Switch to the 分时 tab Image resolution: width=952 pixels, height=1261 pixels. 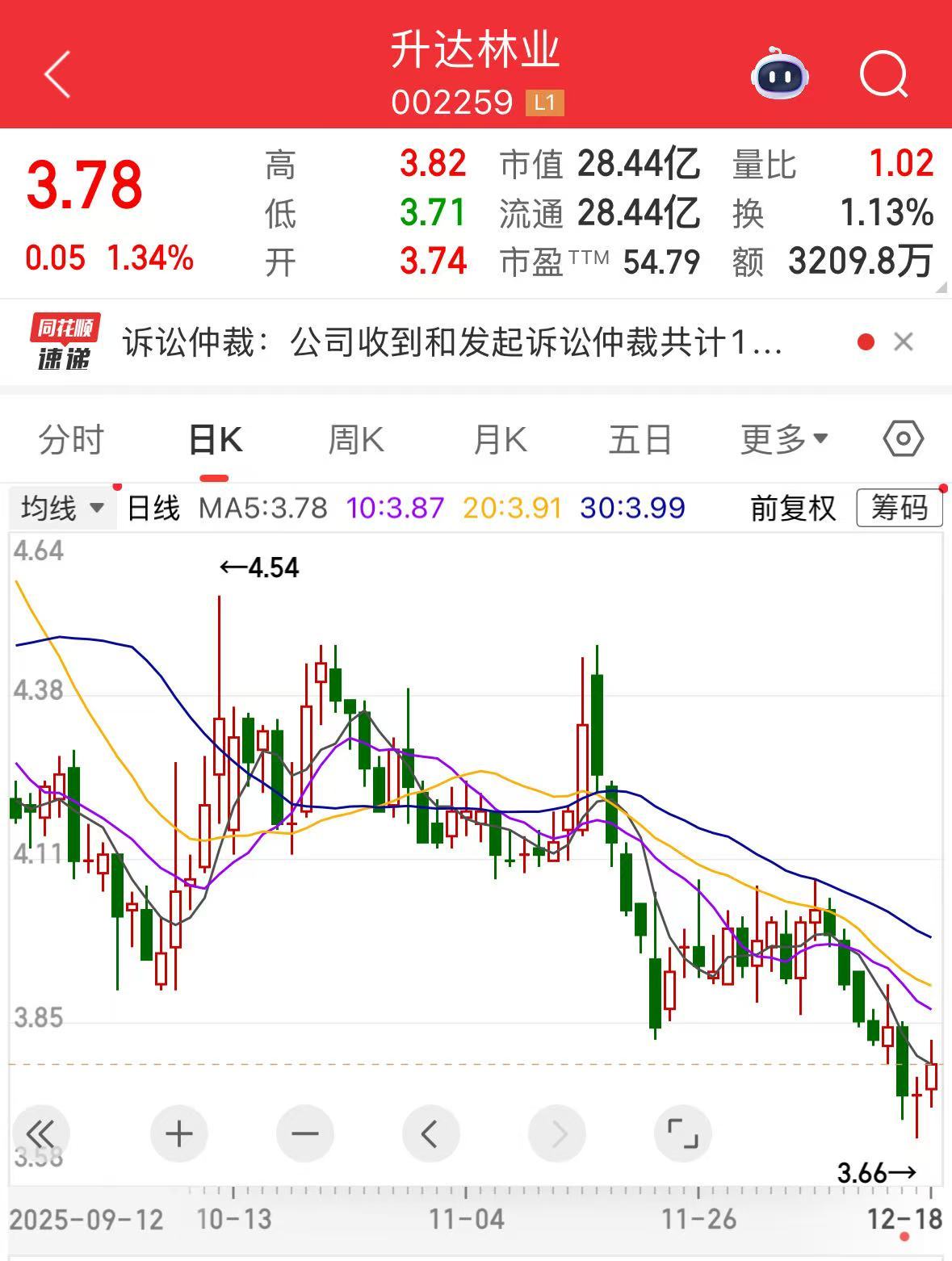(71, 440)
